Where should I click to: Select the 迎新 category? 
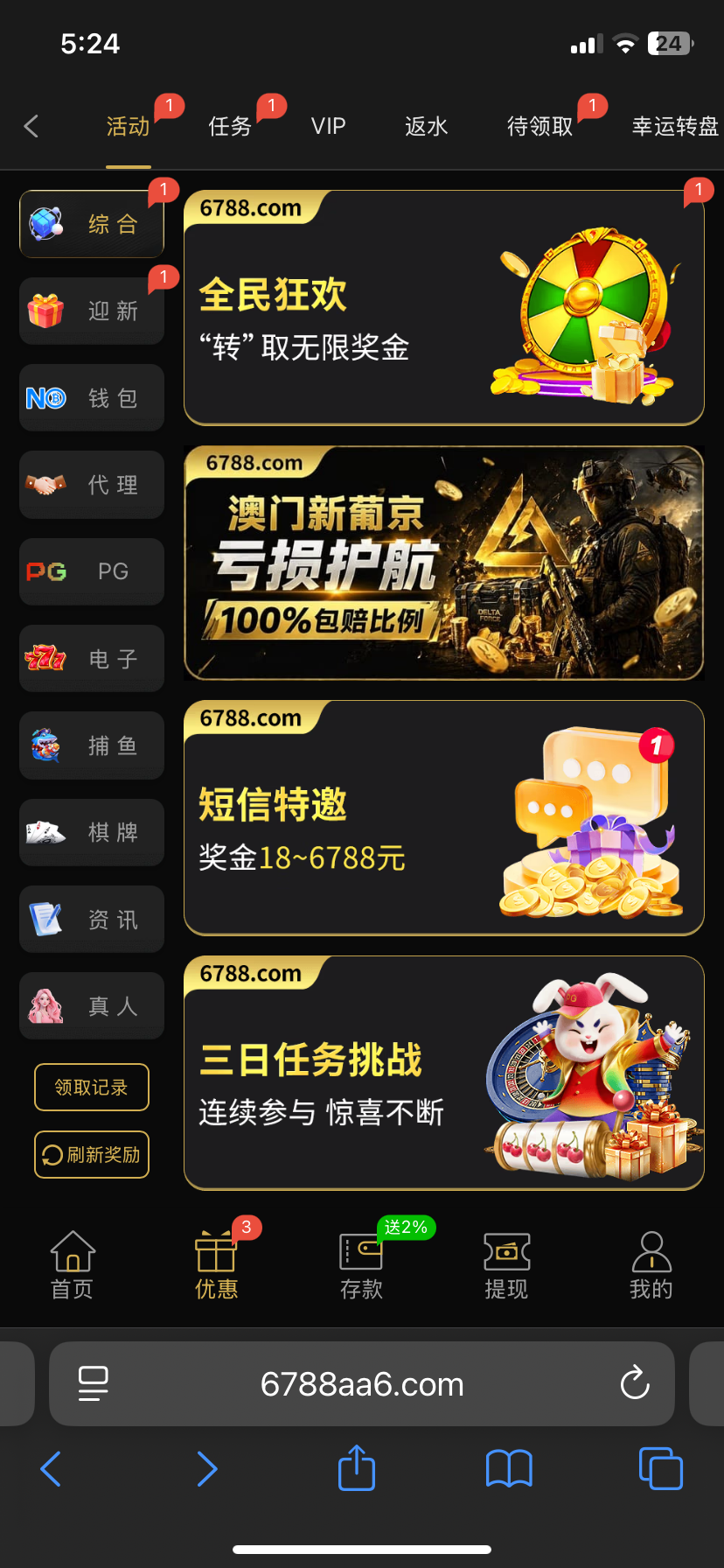[x=92, y=311]
